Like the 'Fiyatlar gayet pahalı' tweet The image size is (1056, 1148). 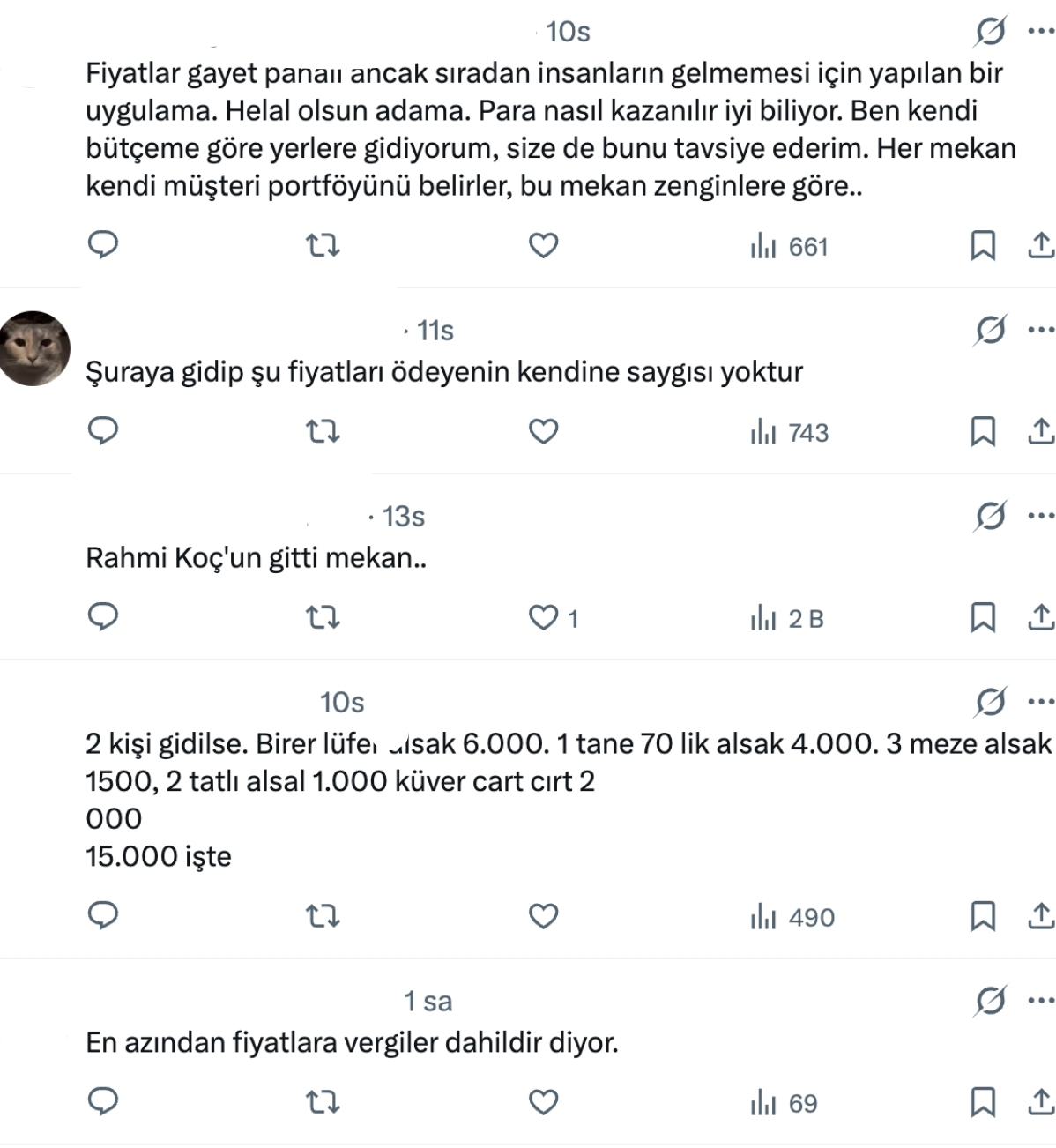click(x=543, y=245)
